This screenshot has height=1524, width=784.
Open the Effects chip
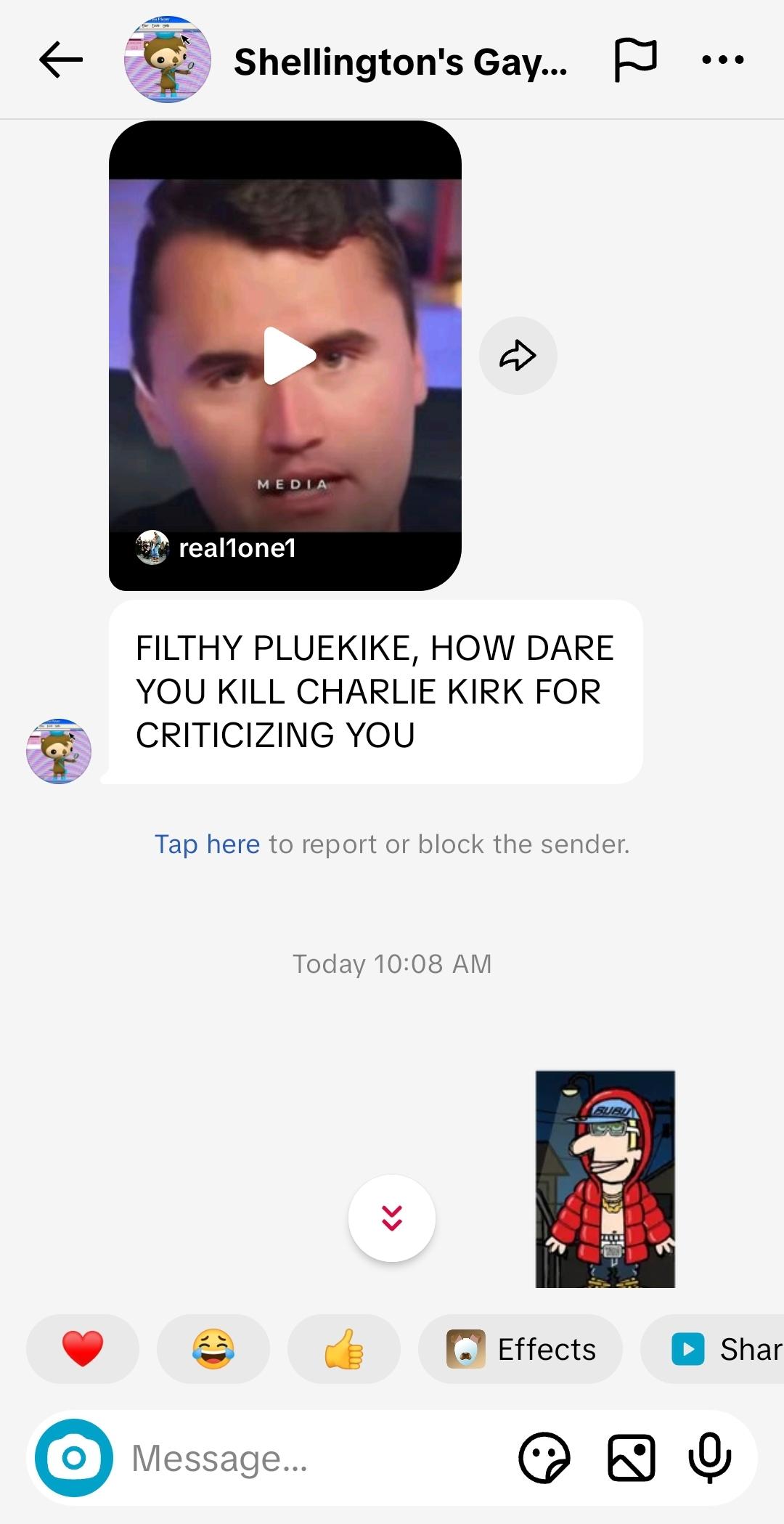coord(520,1349)
